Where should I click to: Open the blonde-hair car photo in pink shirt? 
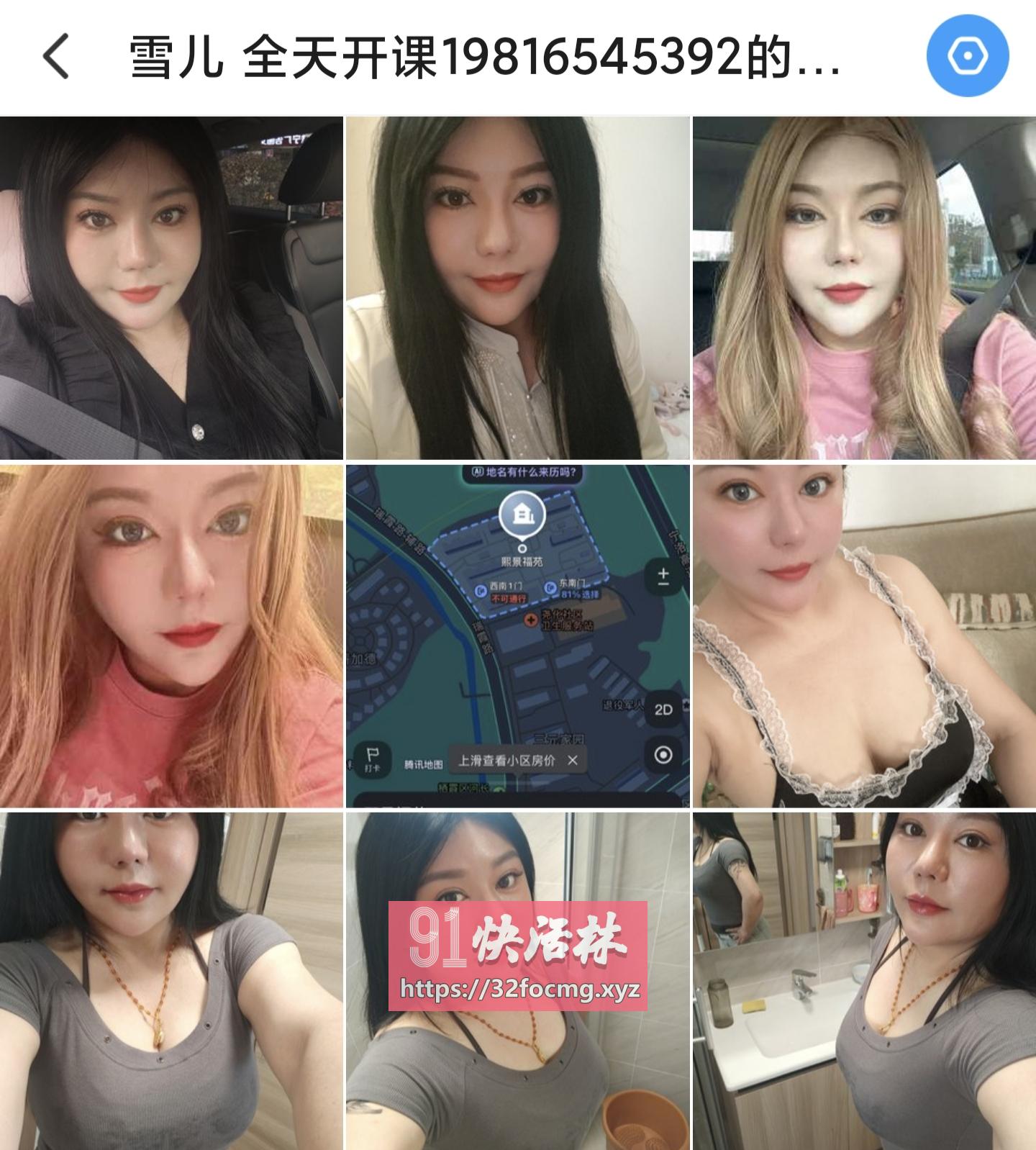point(864,288)
